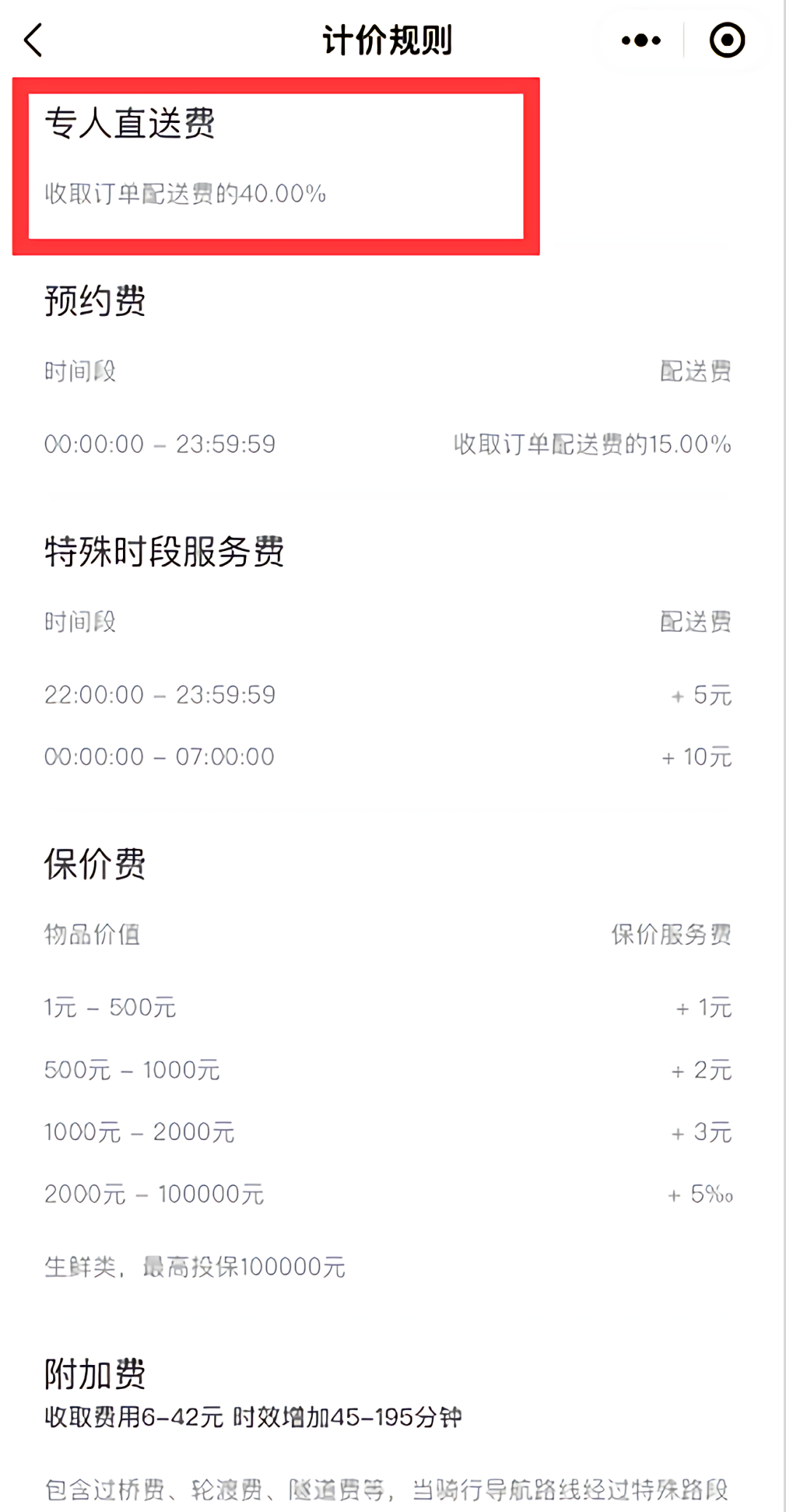Open the mini program three-dot menu
The height and width of the screenshot is (1512, 786).
click(640, 40)
